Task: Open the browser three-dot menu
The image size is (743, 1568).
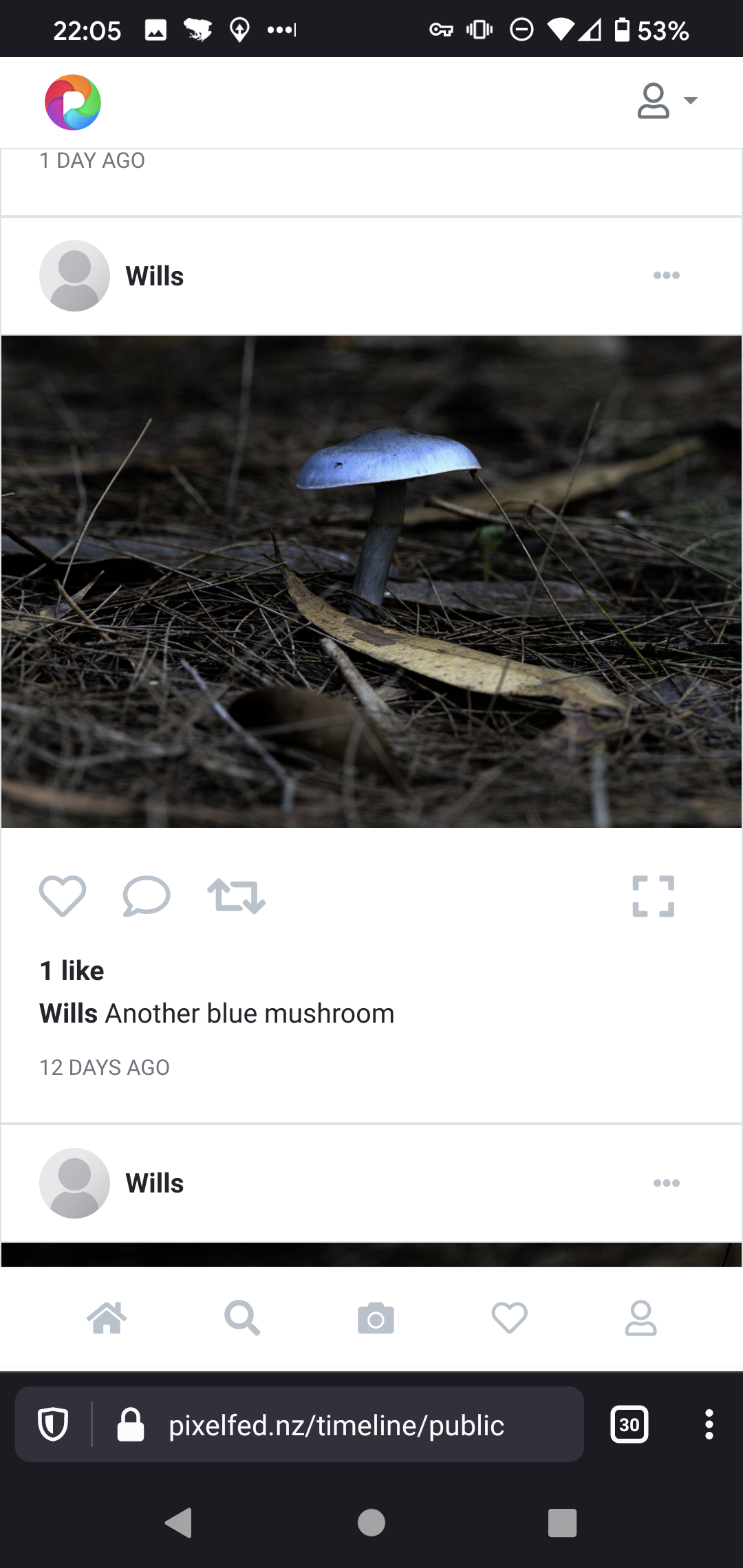Action: point(709,1424)
